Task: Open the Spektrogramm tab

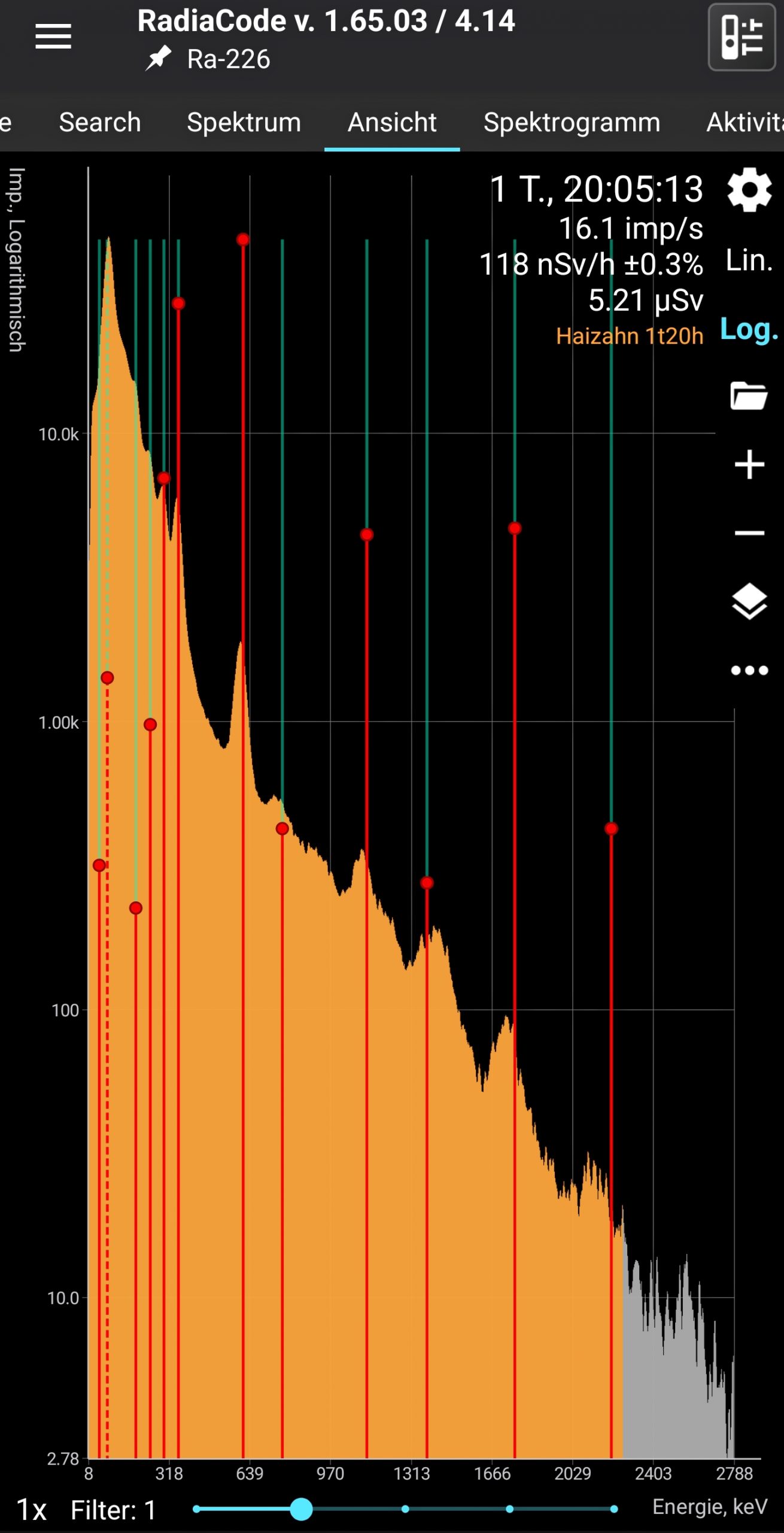Action: (572, 123)
